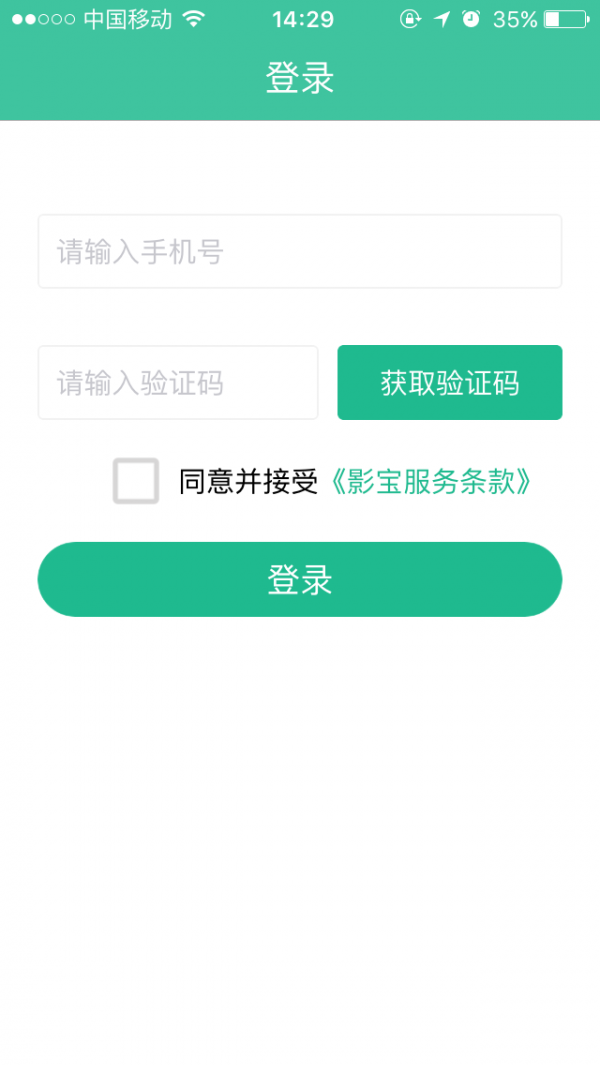Tap the phone number input field
The width and height of the screenshot is (600, 1065).
pos(300,252)
